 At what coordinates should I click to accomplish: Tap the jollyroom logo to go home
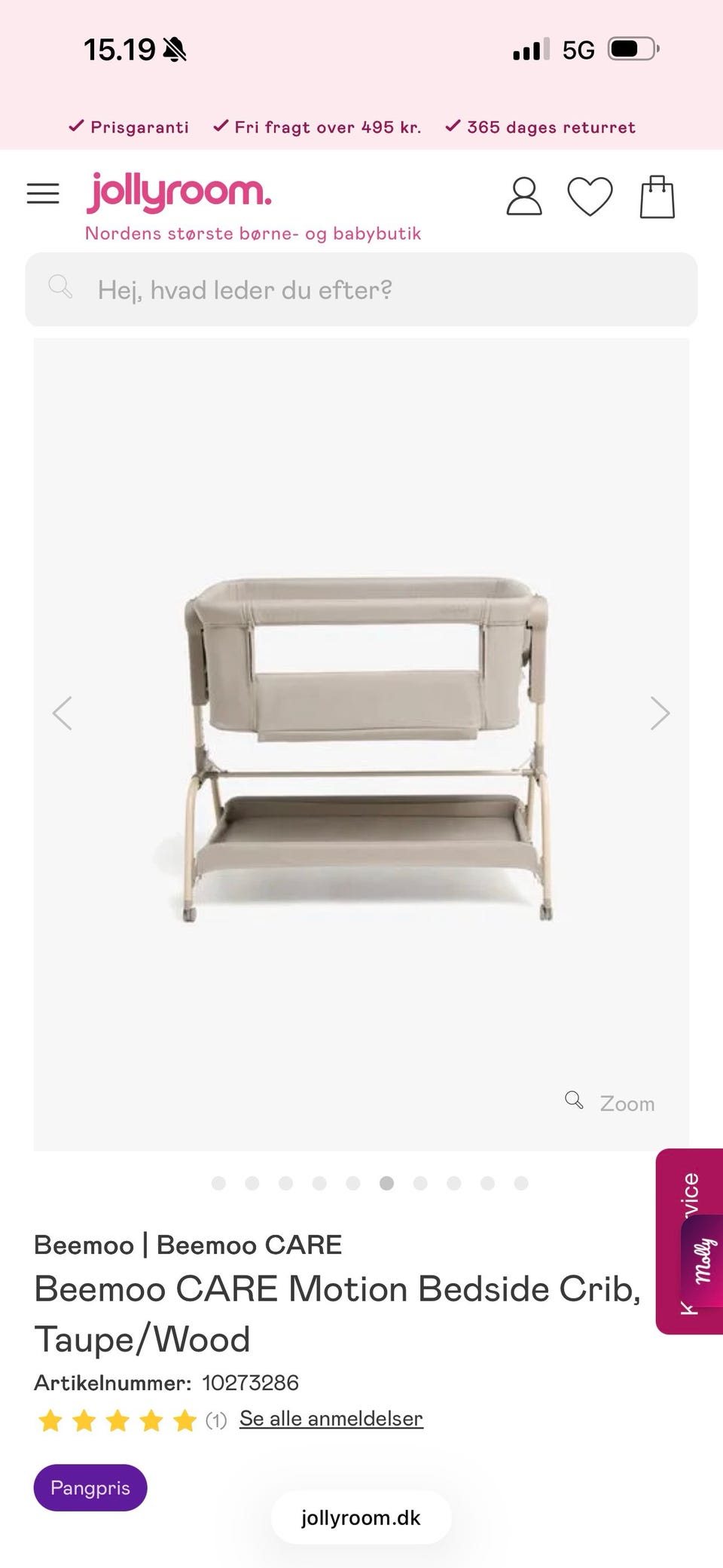(178, 193)
